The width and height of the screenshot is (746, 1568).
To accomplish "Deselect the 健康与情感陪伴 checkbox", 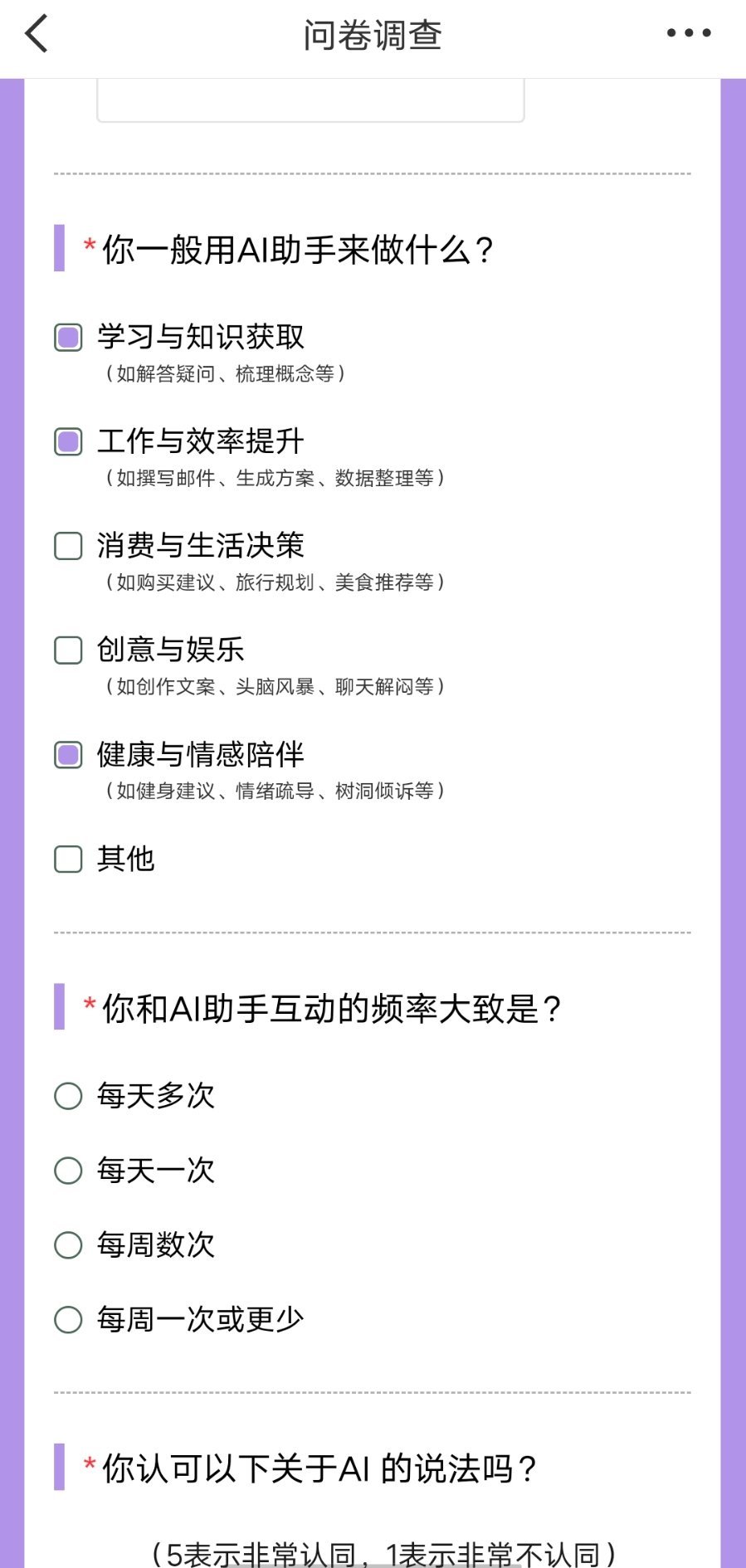I will click(68, 756).
